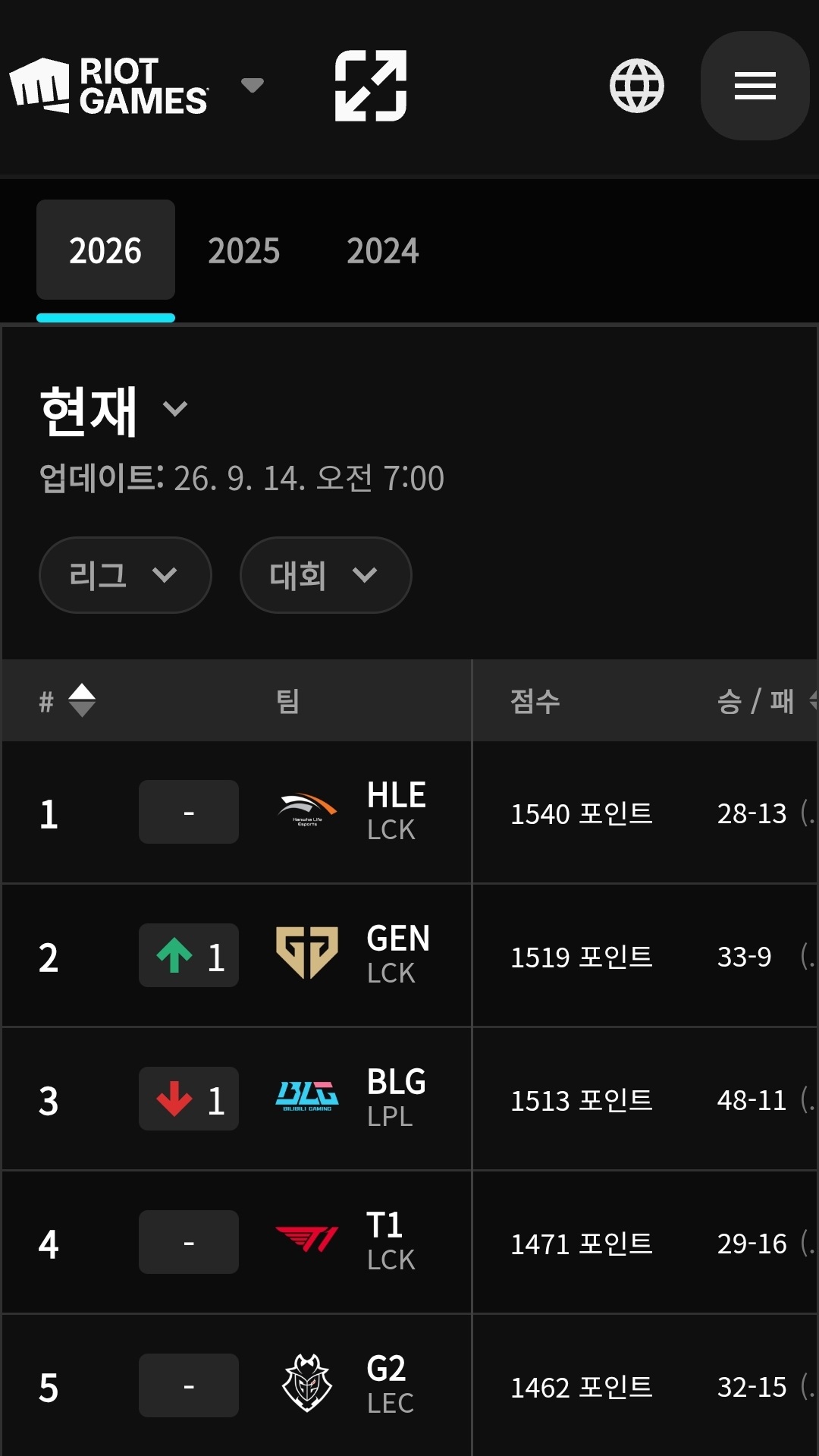Open the language globe selector
The width and height of the screenshot is (819, 1456).
point(637,86)
